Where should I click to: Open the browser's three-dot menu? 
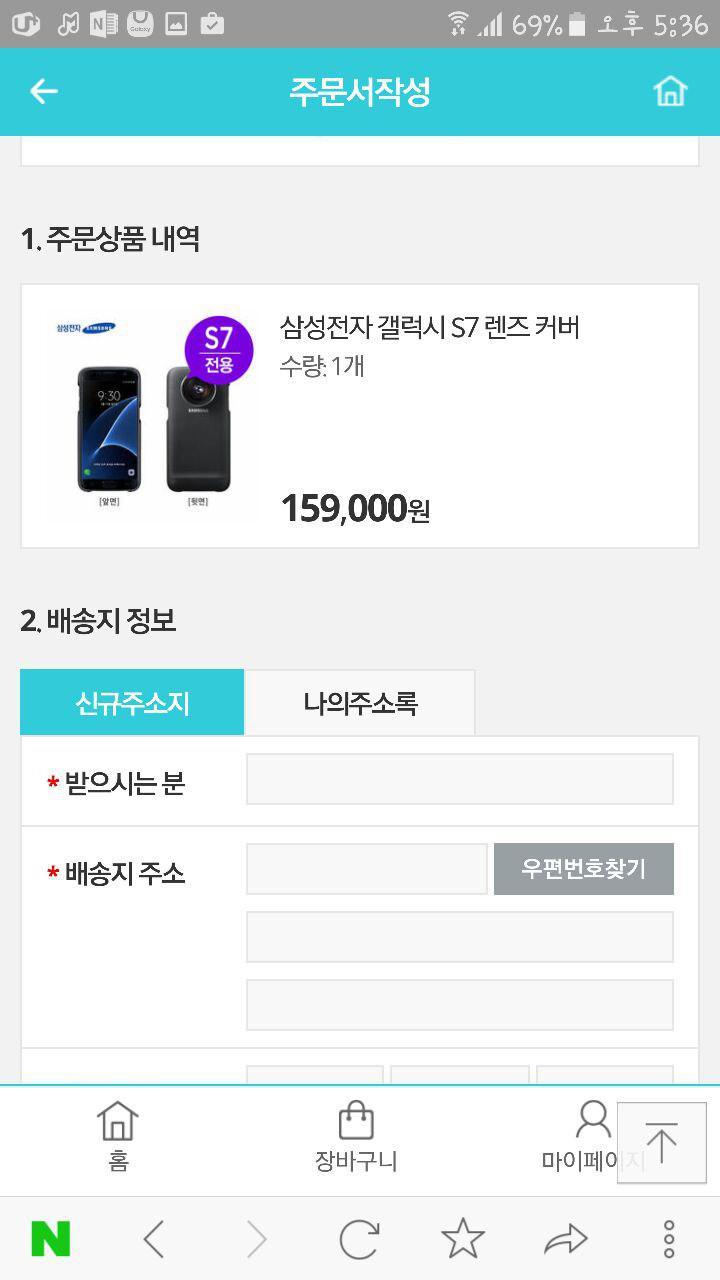point(669,1239)
